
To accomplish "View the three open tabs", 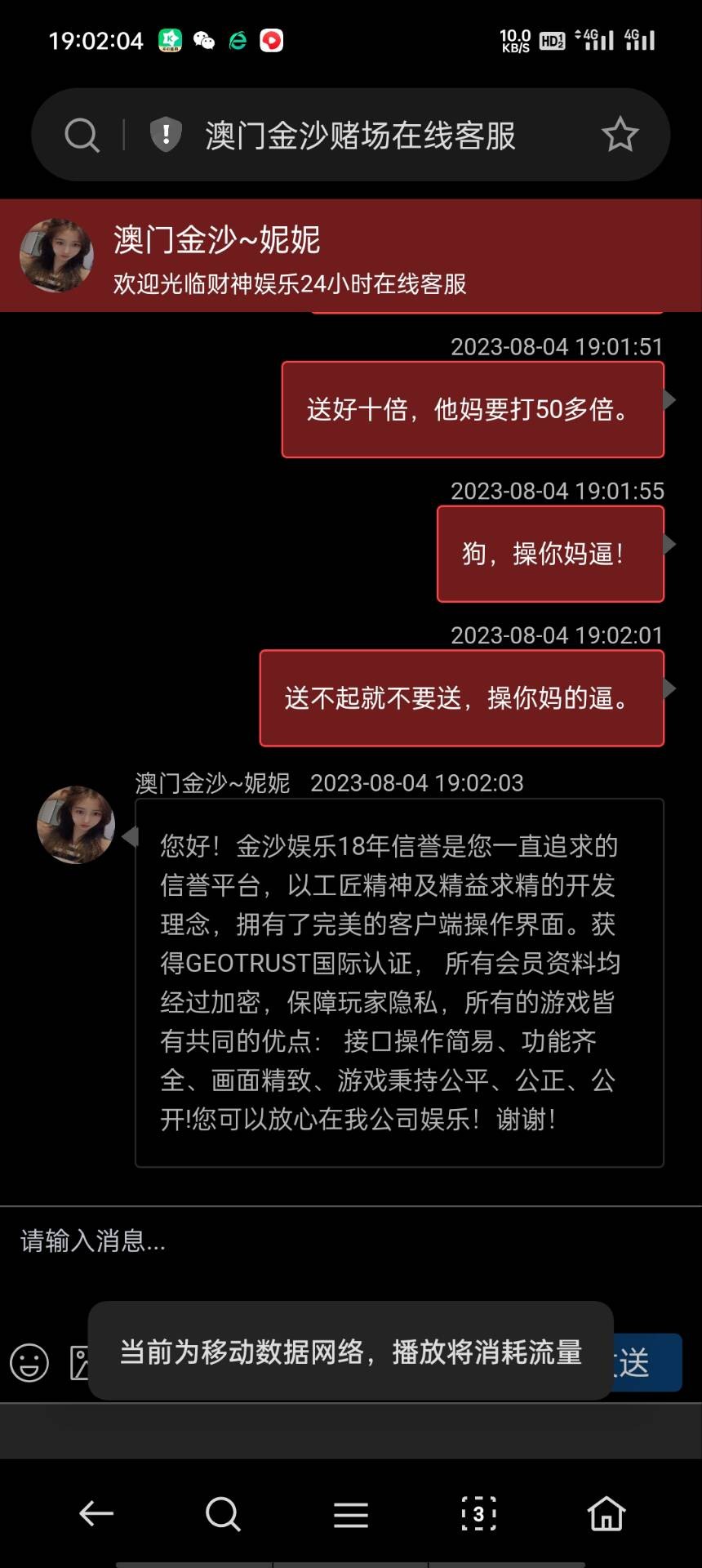I will [478, 1513].
